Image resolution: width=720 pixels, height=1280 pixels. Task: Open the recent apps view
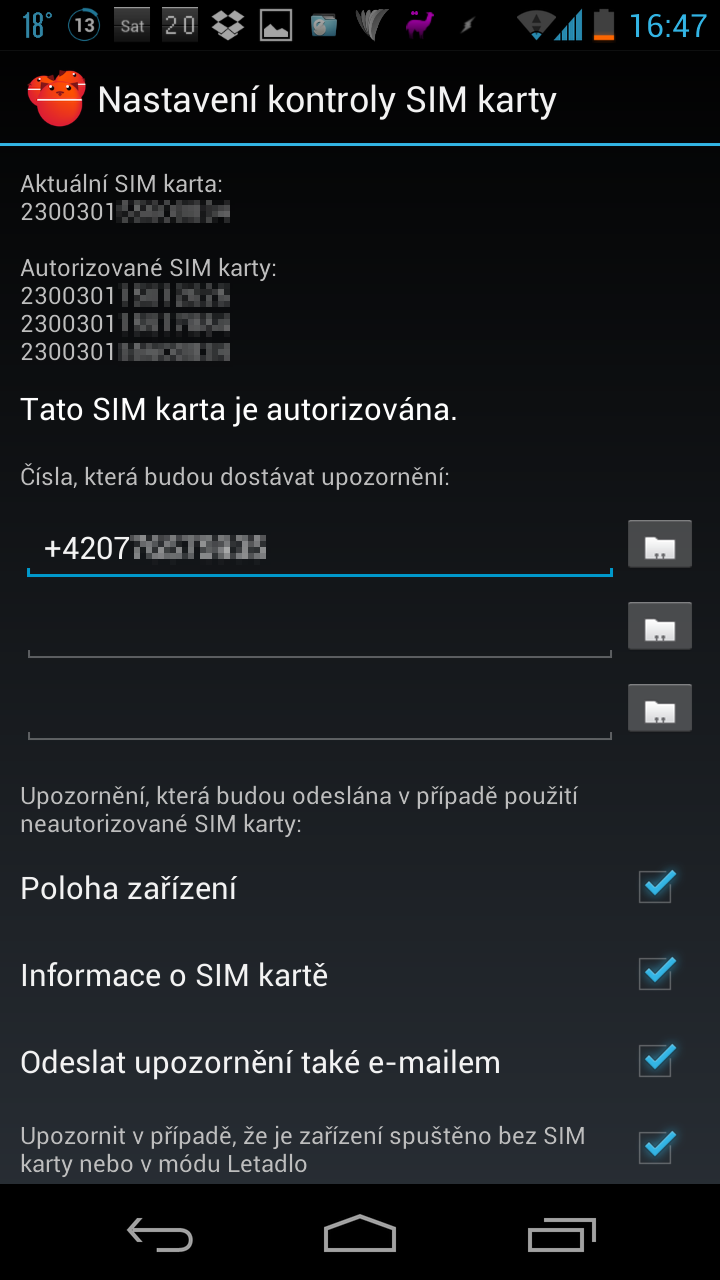(562, 1234)
